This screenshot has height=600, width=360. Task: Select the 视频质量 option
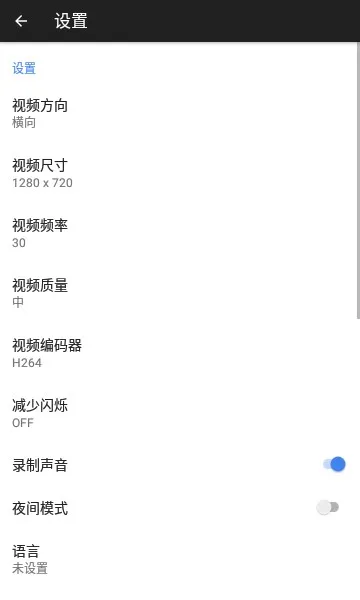[x=179, y=293]
